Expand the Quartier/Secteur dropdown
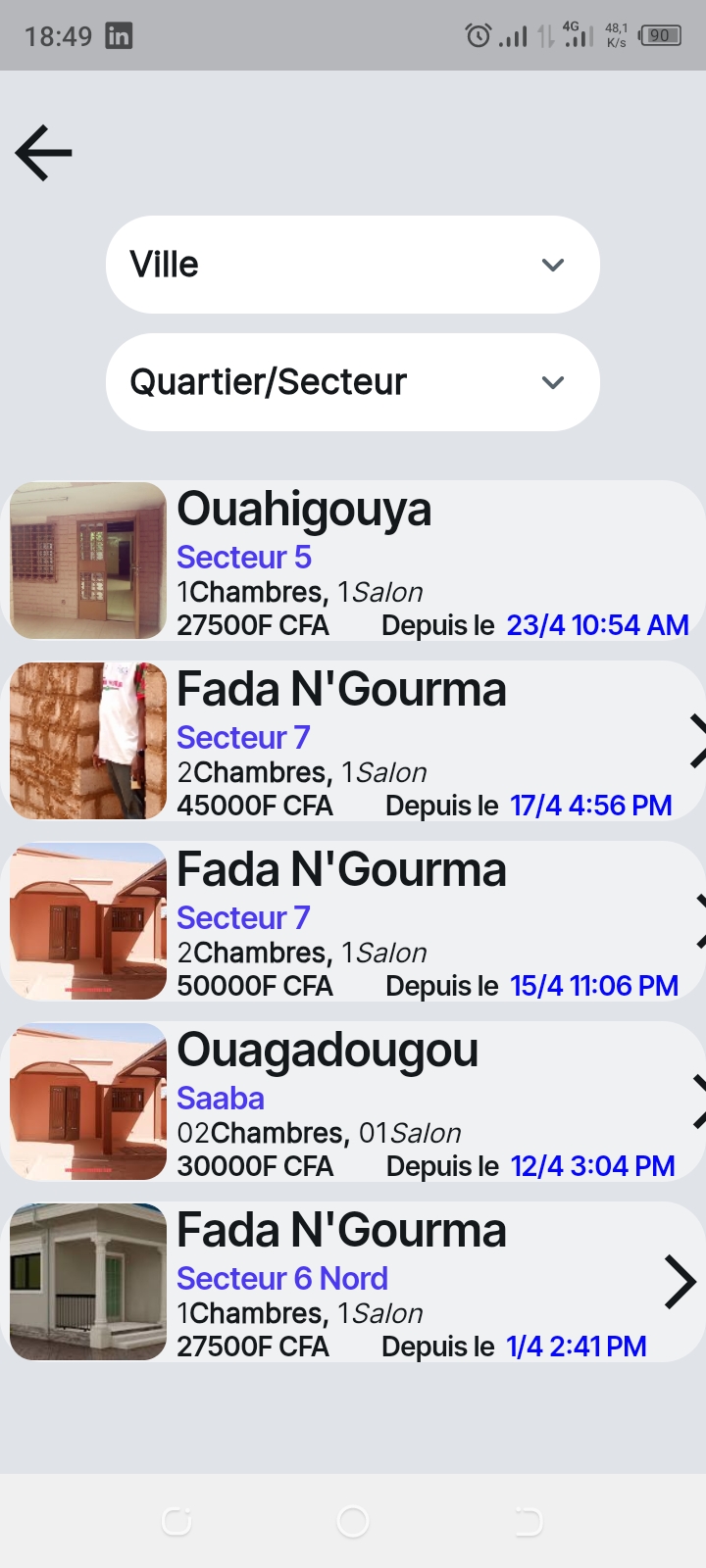706x1568 pixels. tap(353, 382)
